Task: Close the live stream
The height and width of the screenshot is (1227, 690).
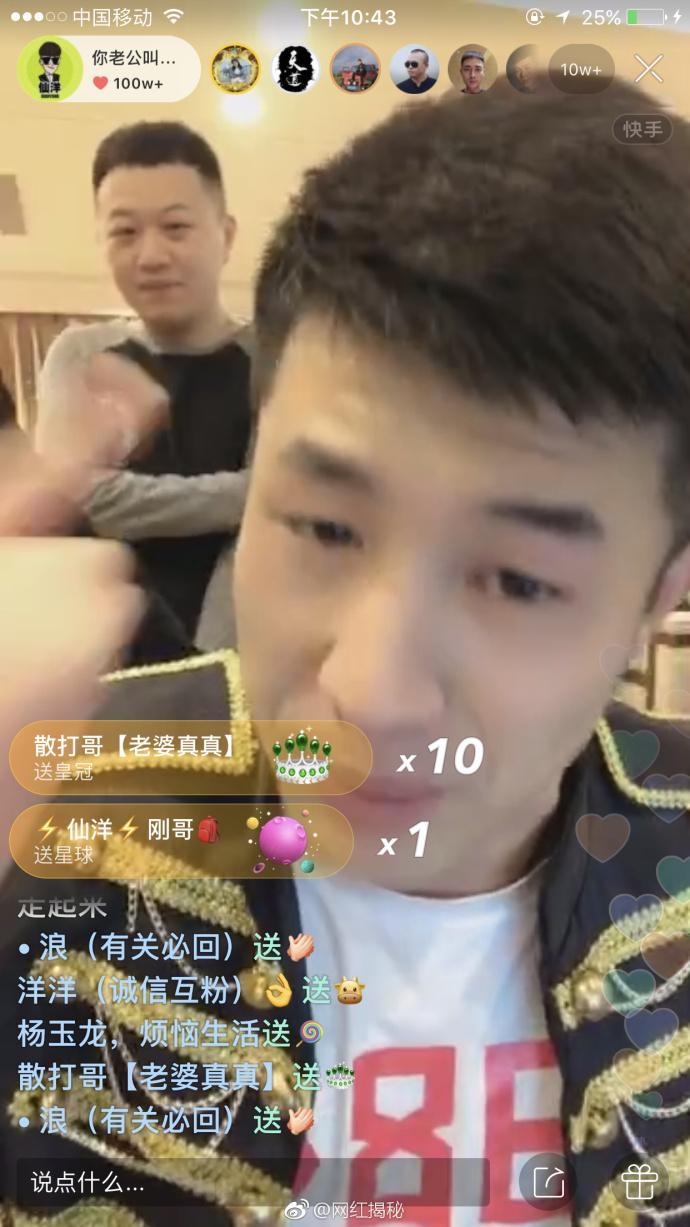Action: (649, 69)
